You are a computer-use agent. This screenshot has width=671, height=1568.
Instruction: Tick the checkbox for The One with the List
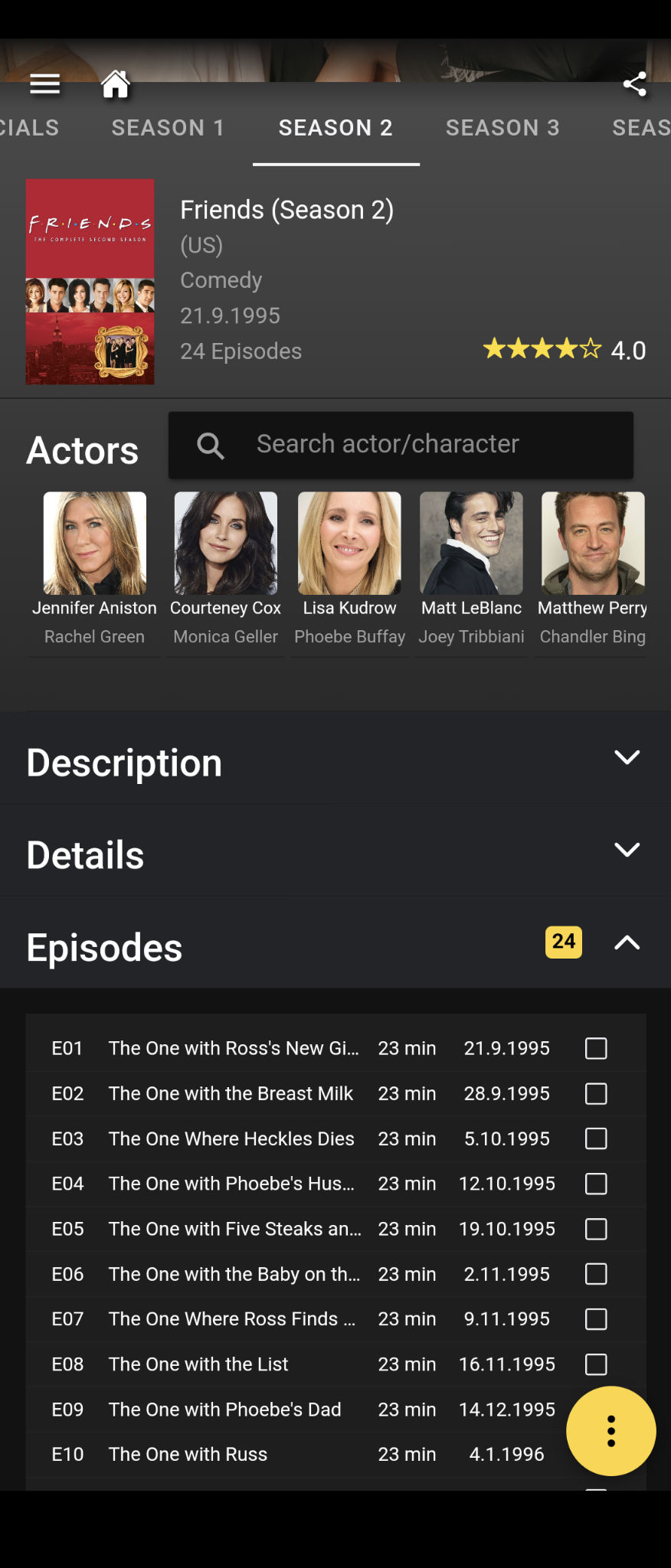pyautogui.click(x=596, y=1364)
